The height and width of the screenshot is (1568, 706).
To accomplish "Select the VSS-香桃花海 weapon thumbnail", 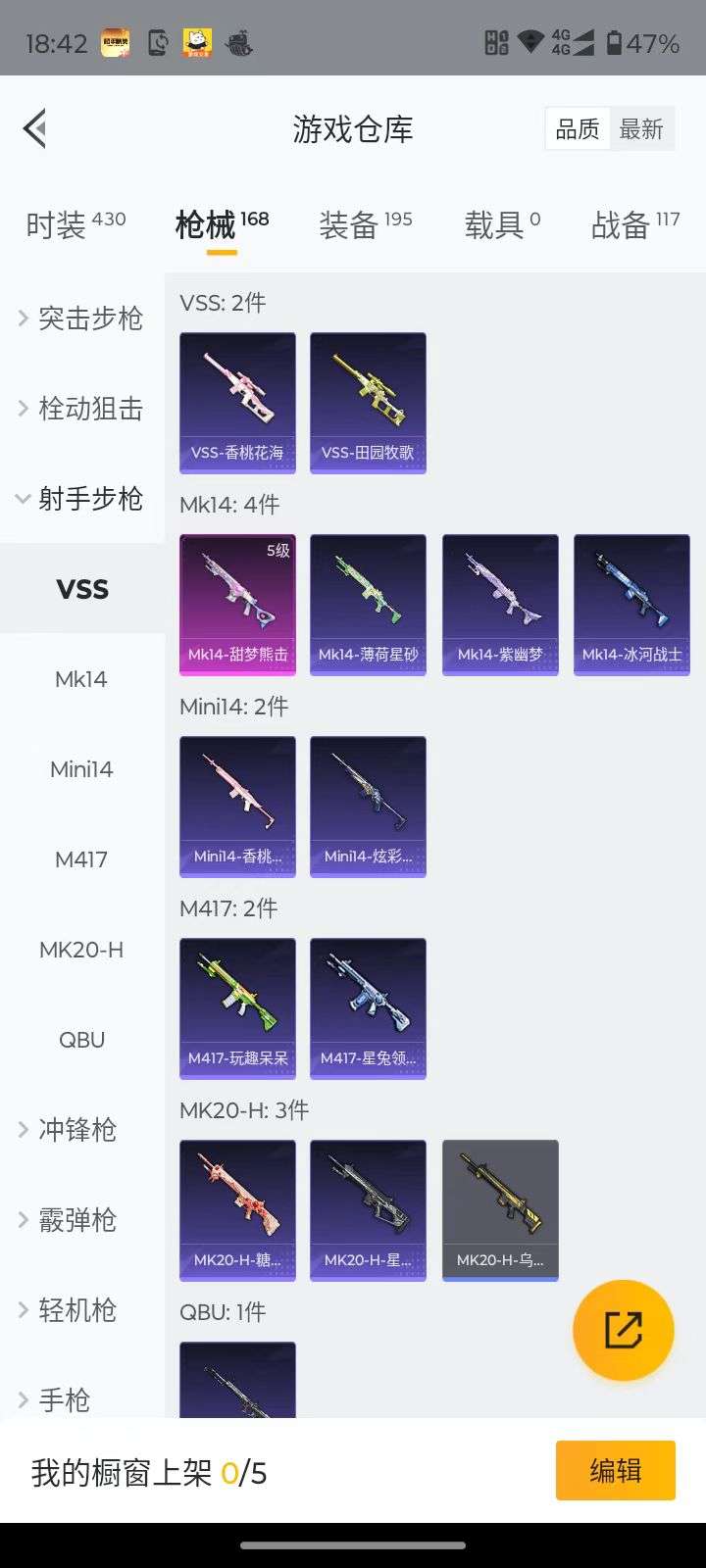I will coord(236,402).
